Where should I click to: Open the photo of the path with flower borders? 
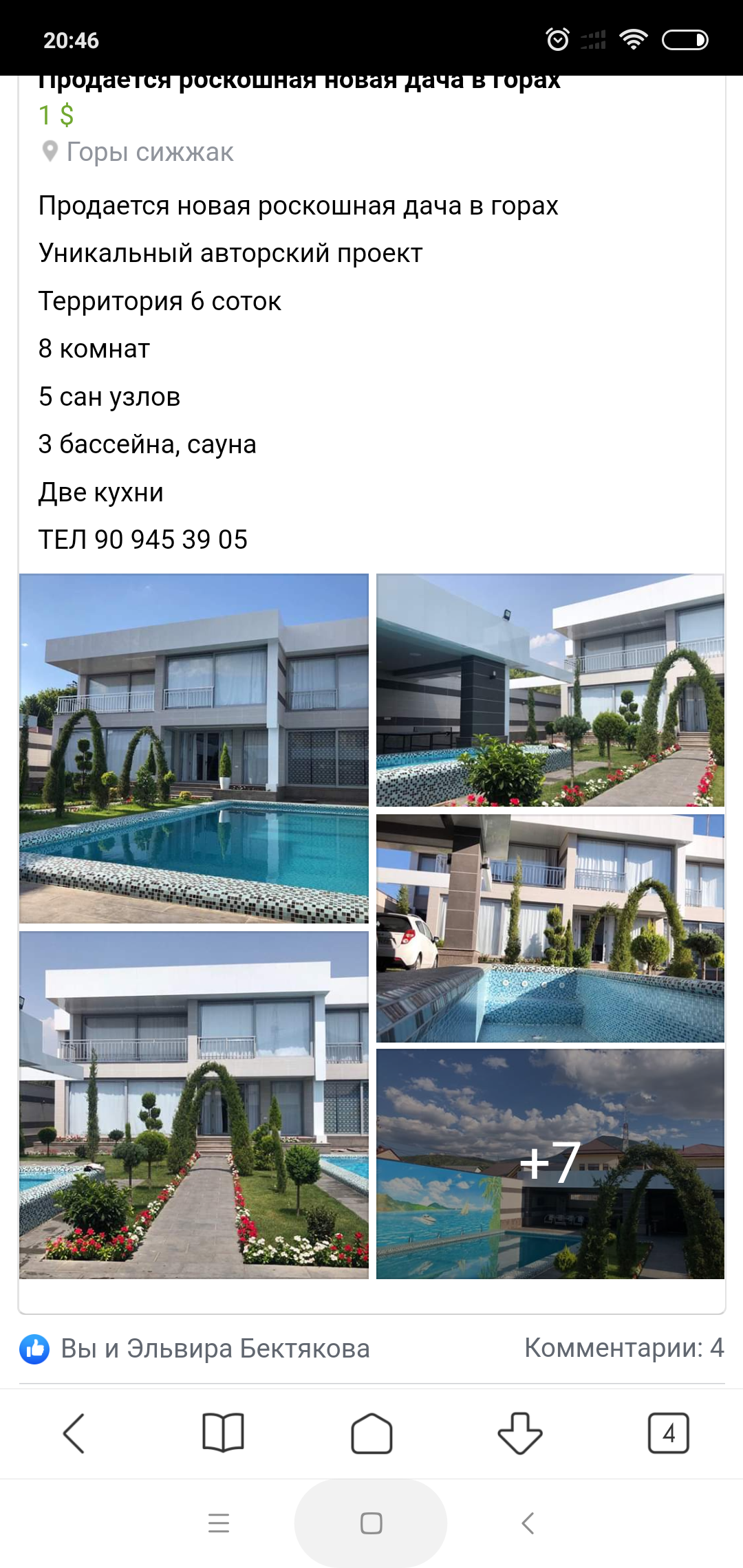194,1105
